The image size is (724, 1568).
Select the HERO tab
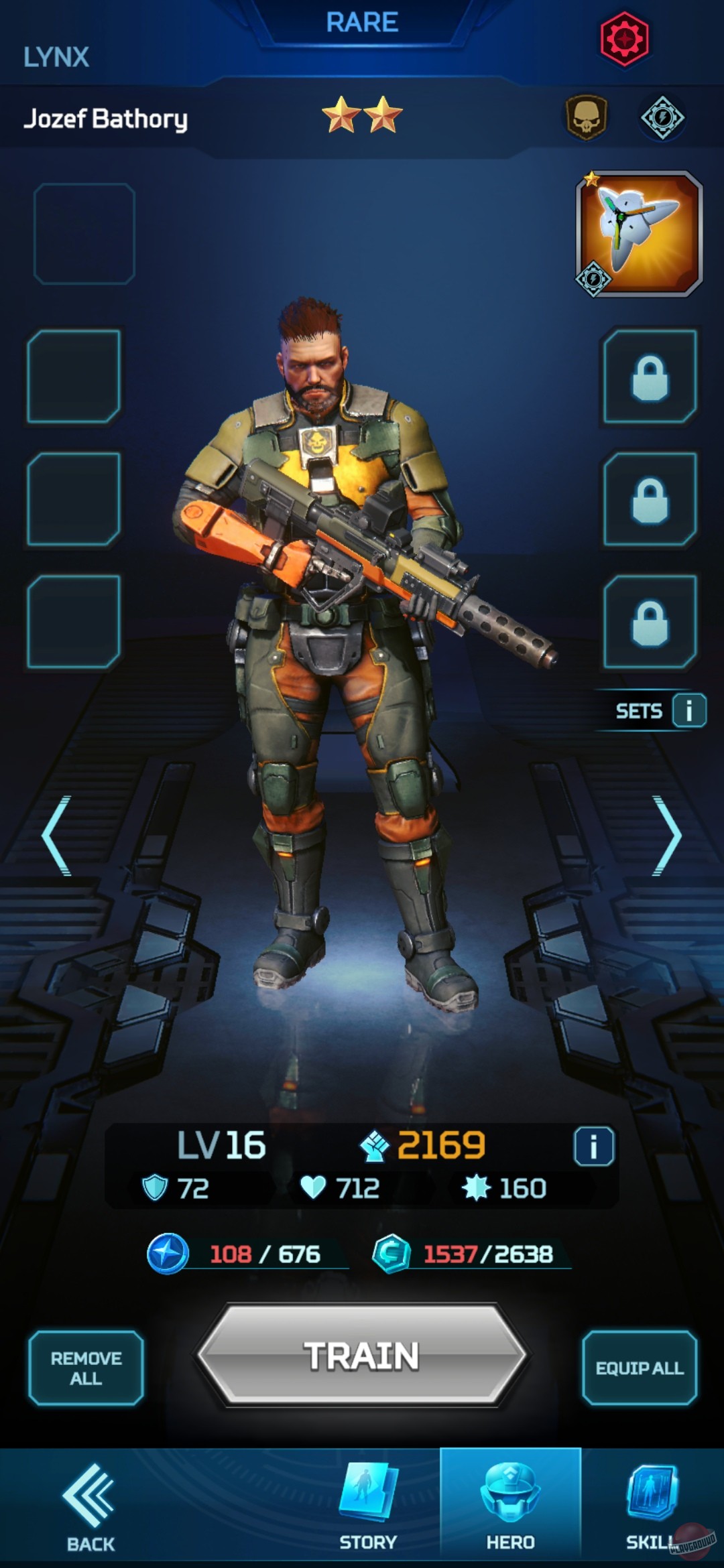(510, 1508)
